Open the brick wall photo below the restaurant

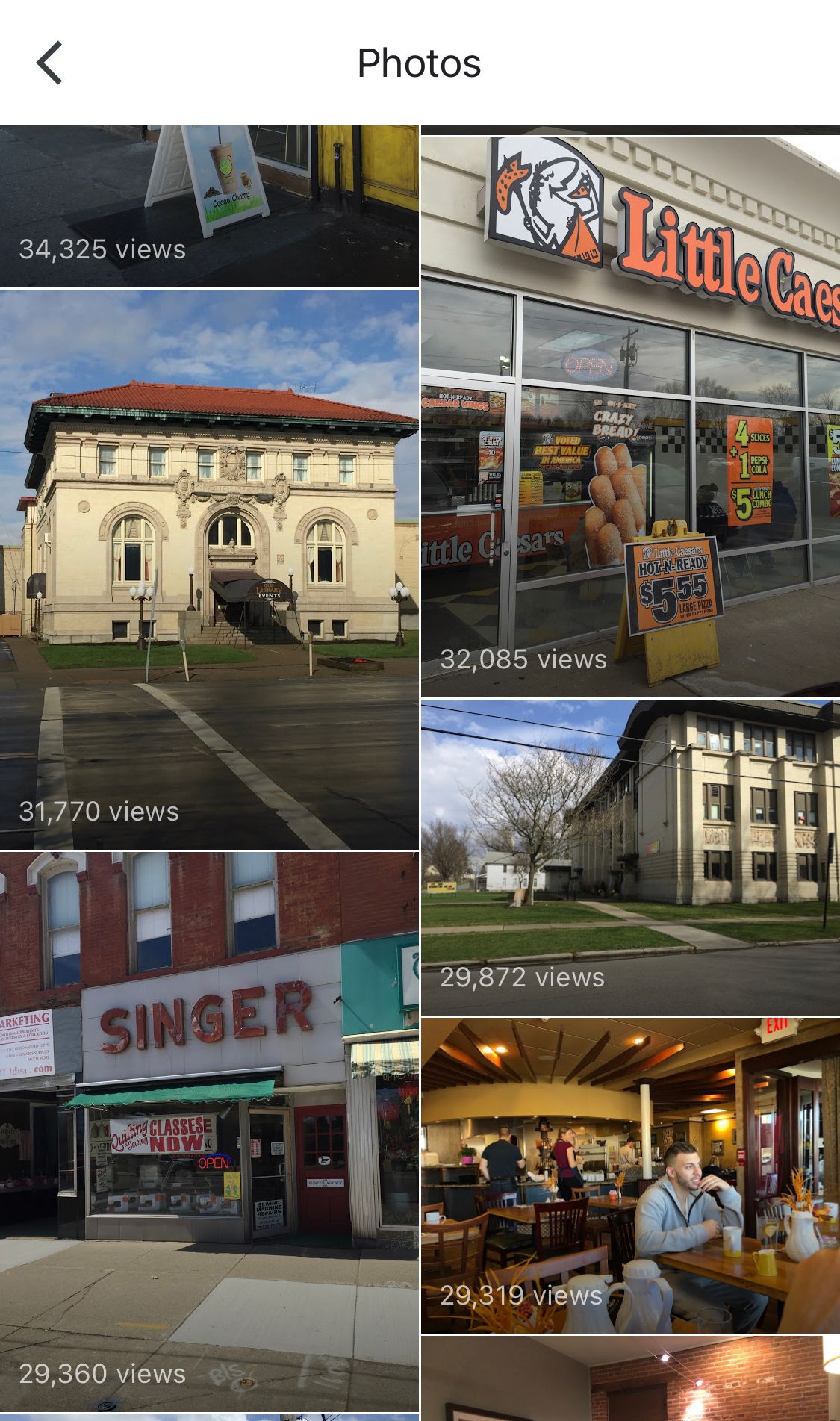pyautogui.click(x=630, y=1379)
